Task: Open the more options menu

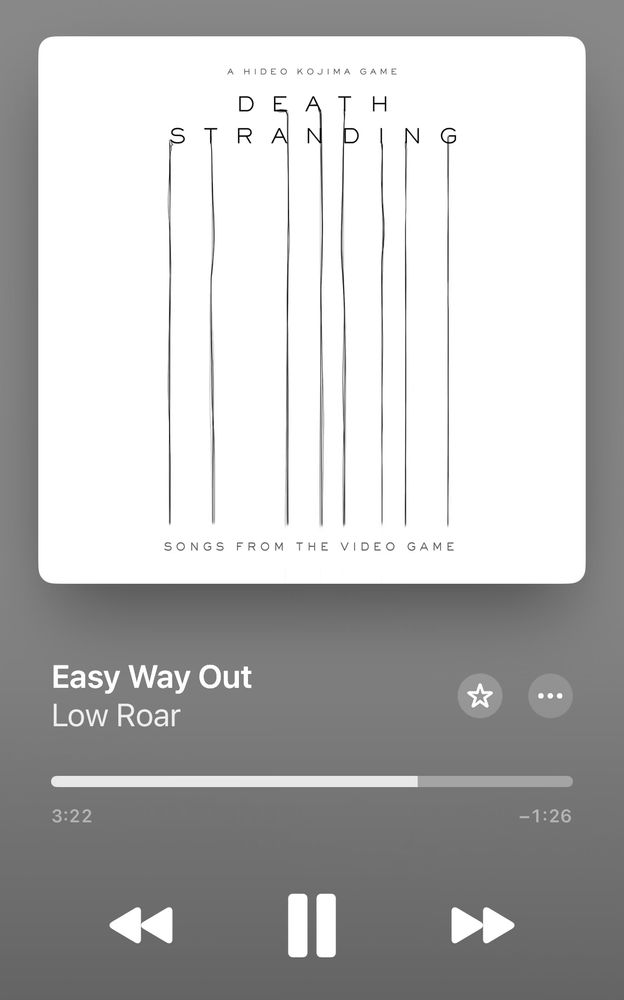Action: (x=550, y=696)
